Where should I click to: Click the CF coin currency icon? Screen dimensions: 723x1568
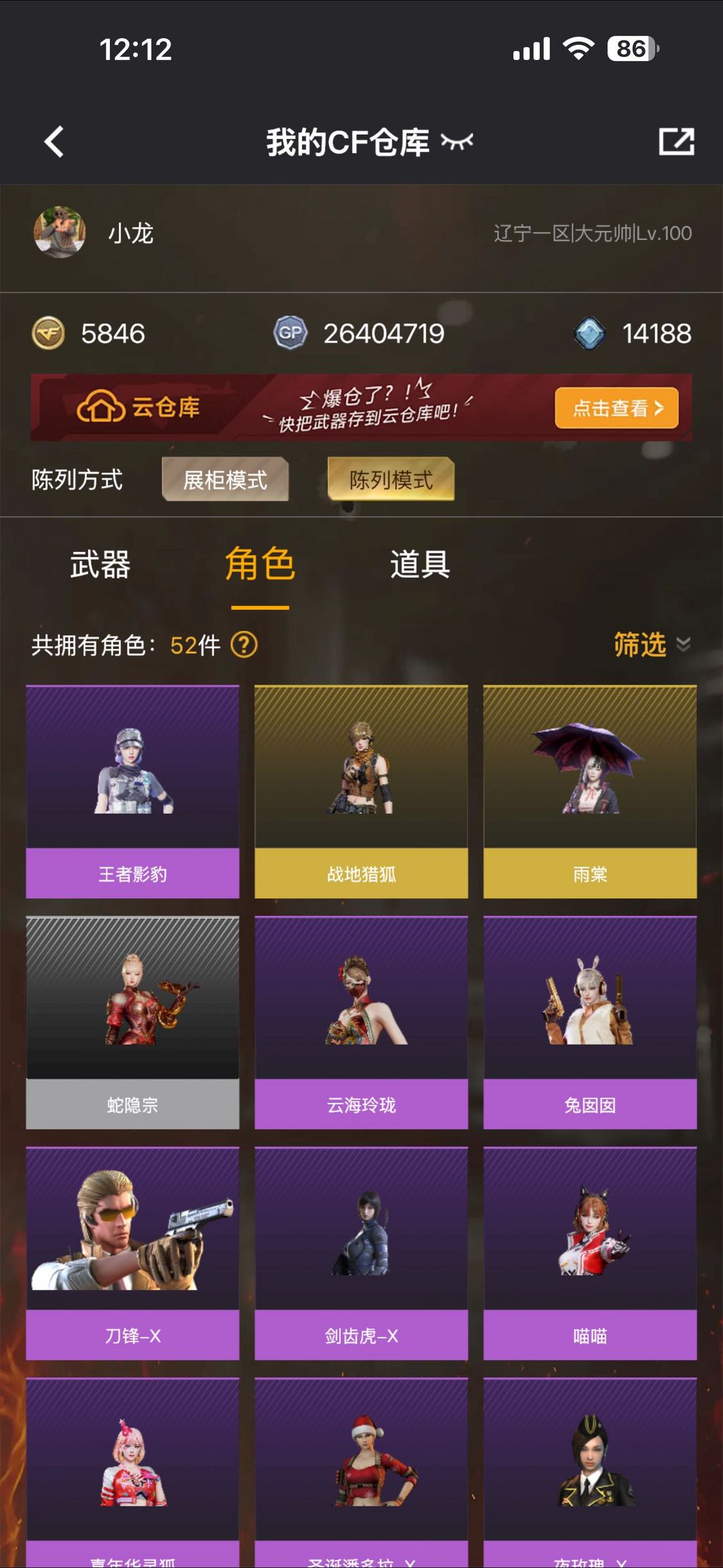tap(49, 332)
